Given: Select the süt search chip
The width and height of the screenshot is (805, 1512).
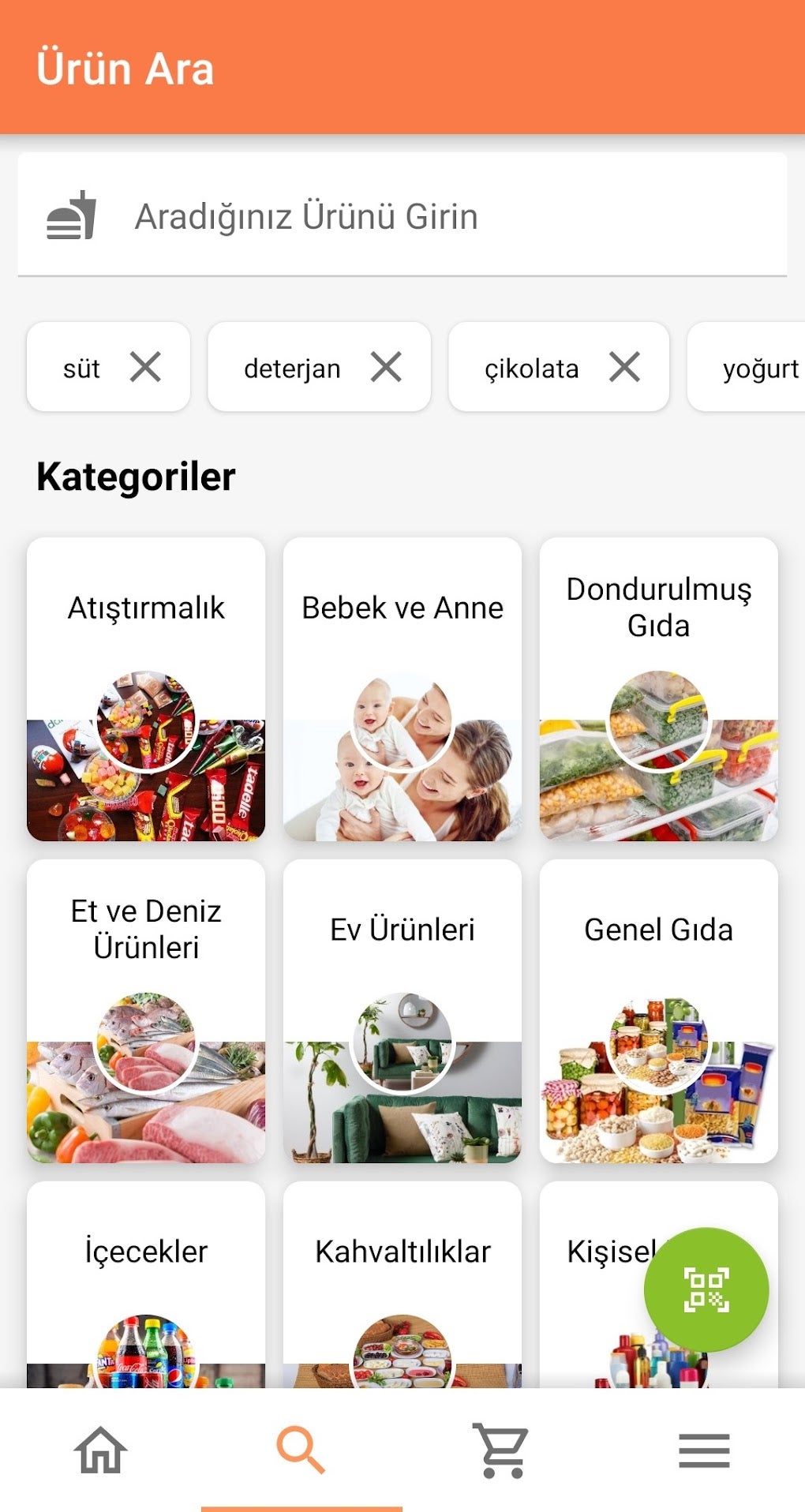Looking at the screenshot, I should 82,369.
